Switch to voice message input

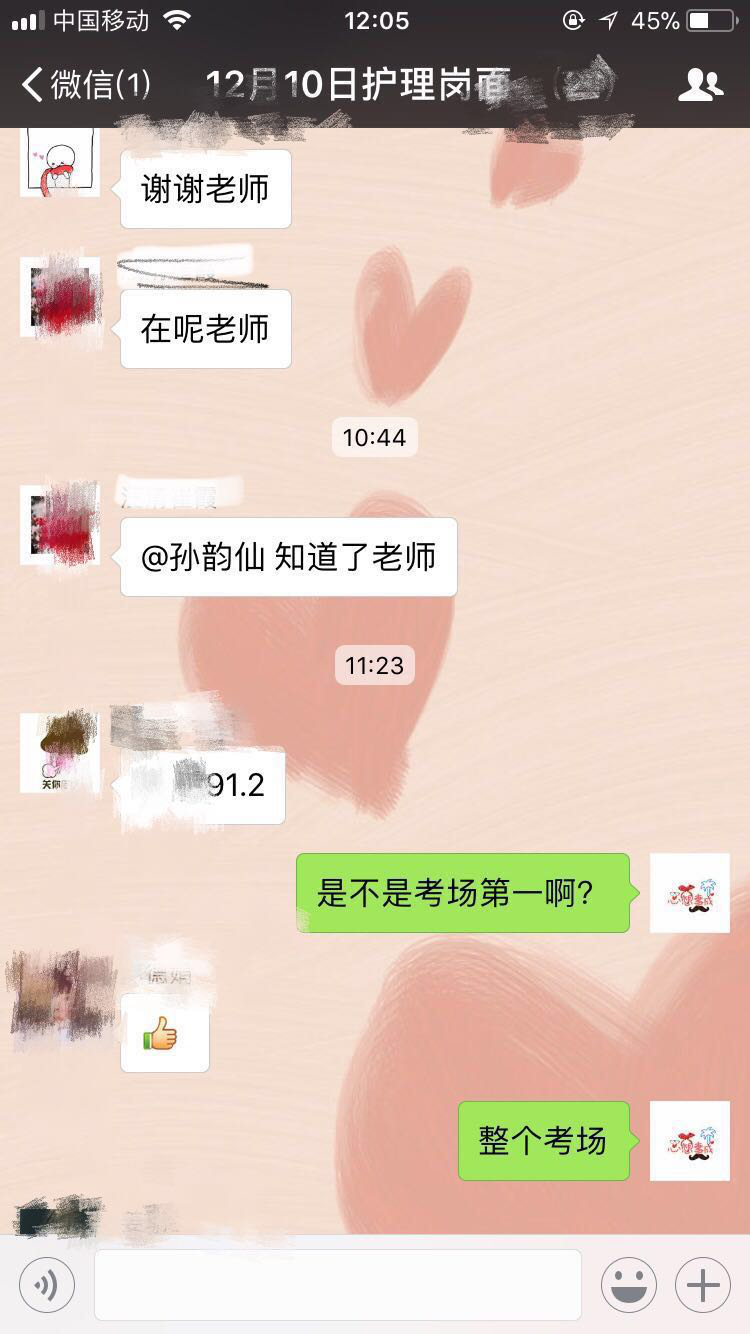(x=46, y=1285)
